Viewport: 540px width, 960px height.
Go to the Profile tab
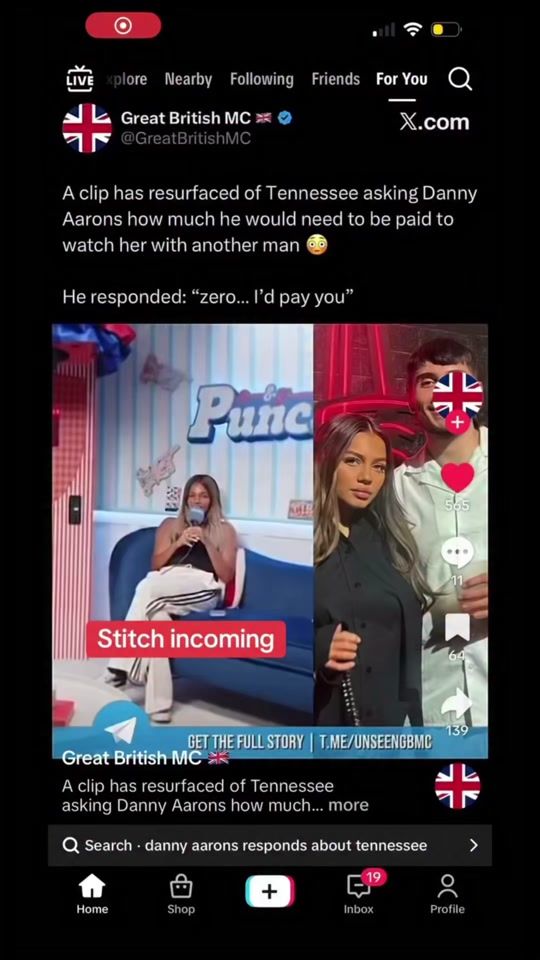(x=448, y=894)
